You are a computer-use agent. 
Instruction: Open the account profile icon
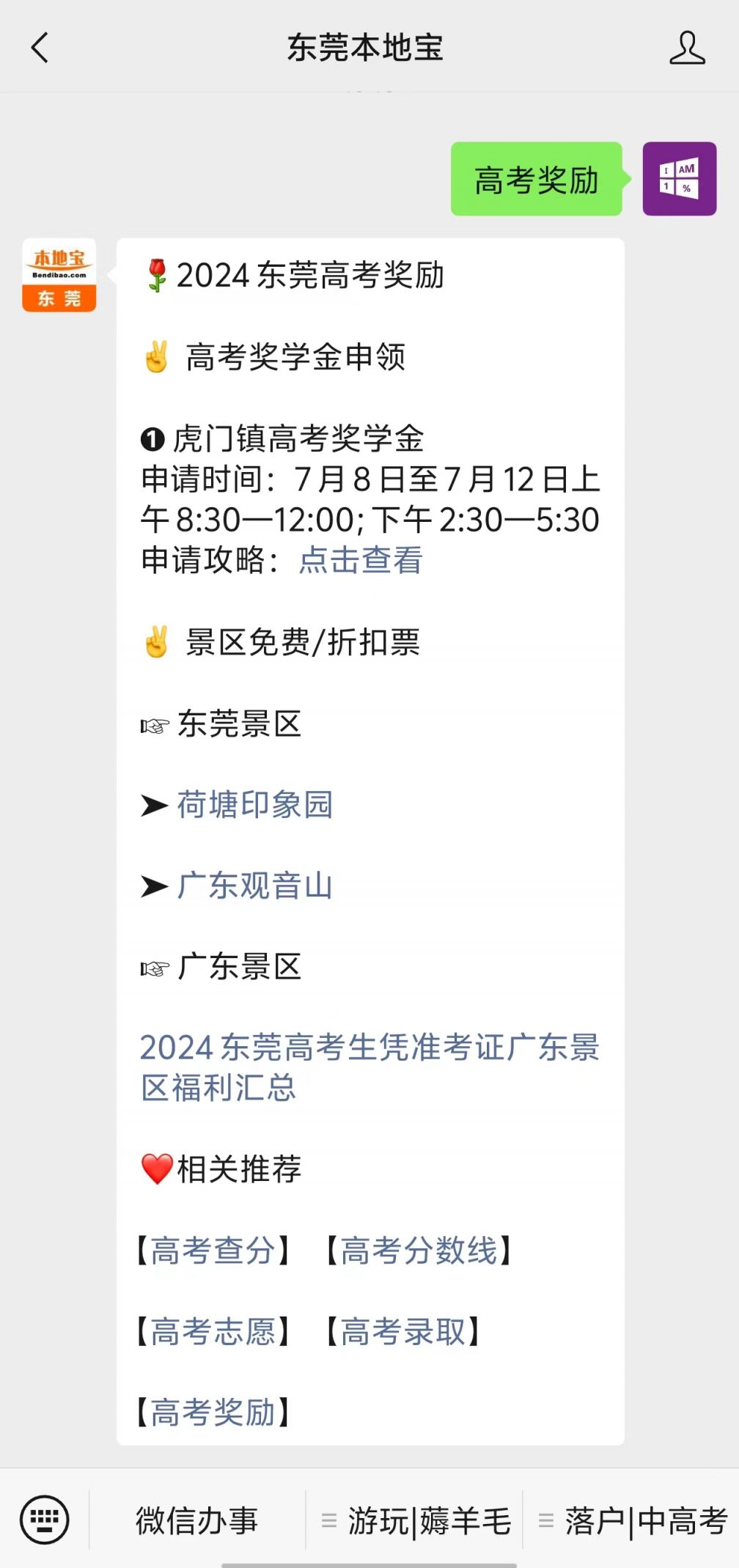[687, 48]
